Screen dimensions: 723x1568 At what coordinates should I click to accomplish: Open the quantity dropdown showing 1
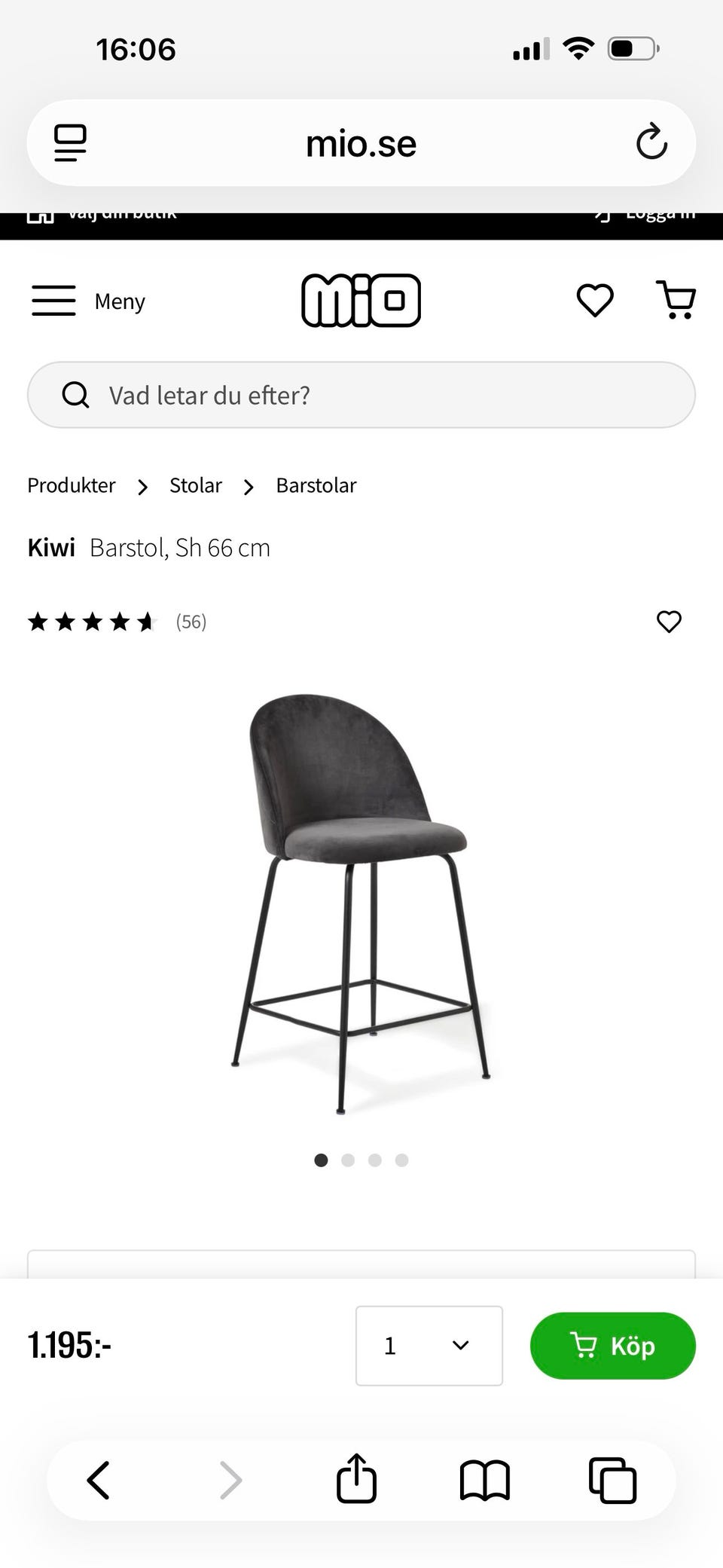click(x=429, y=1346)
